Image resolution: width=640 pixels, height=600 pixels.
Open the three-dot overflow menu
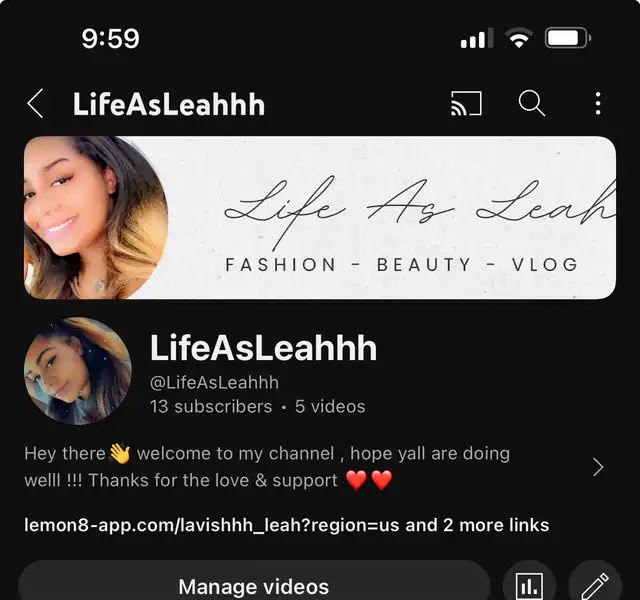597,103
